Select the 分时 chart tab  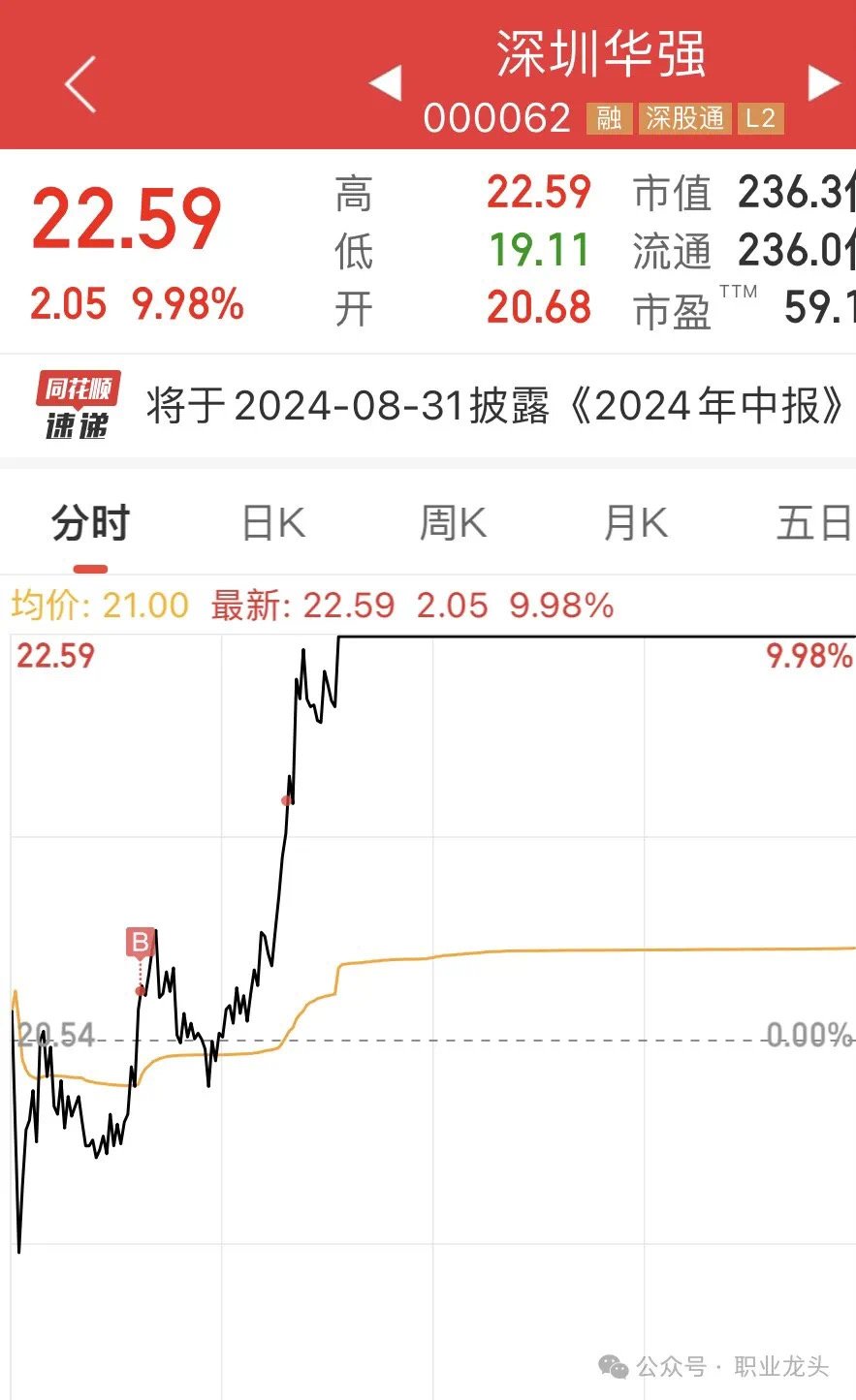(x=90, y=524)
